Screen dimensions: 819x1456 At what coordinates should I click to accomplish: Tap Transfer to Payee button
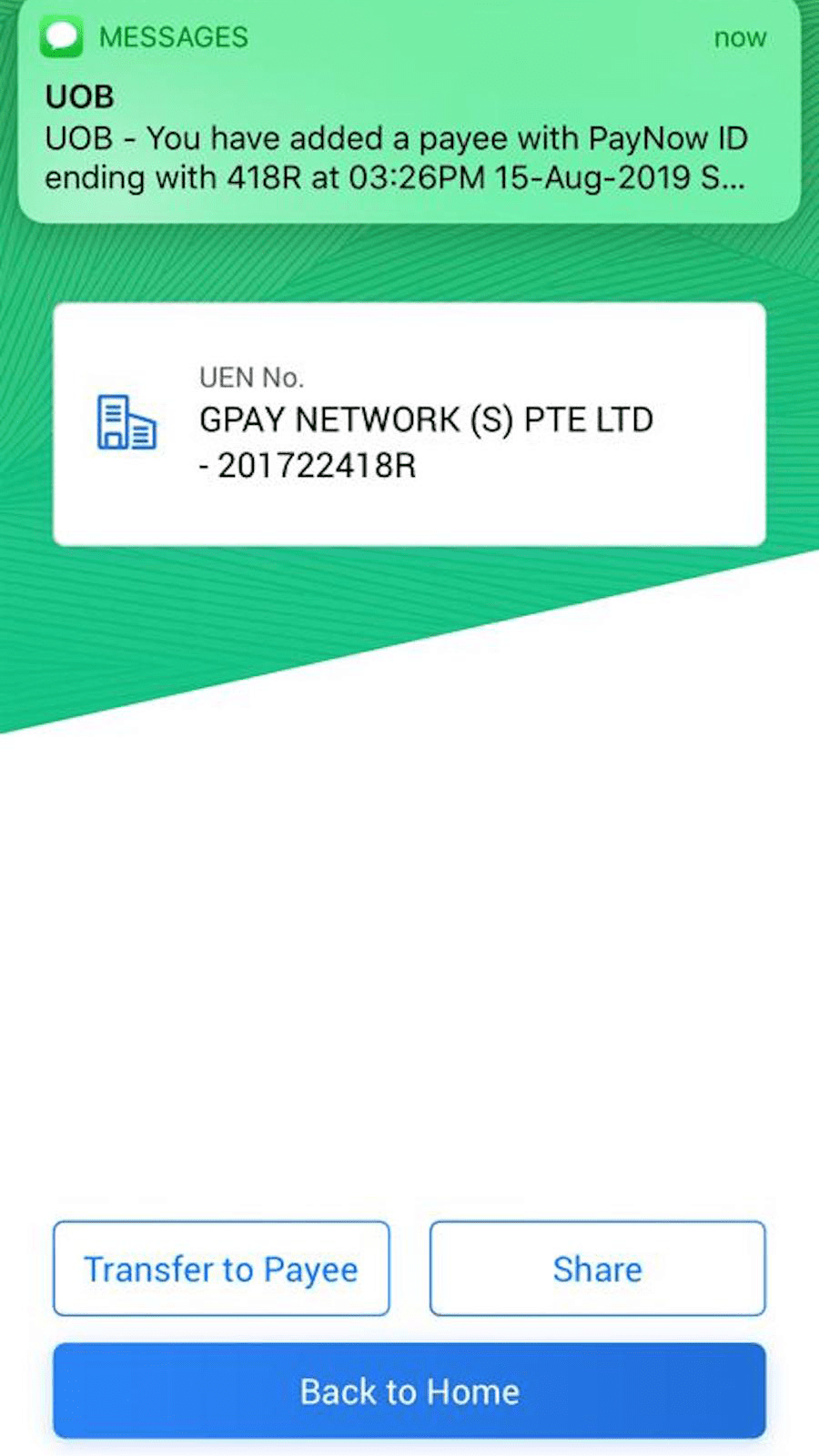[221, 1269]
